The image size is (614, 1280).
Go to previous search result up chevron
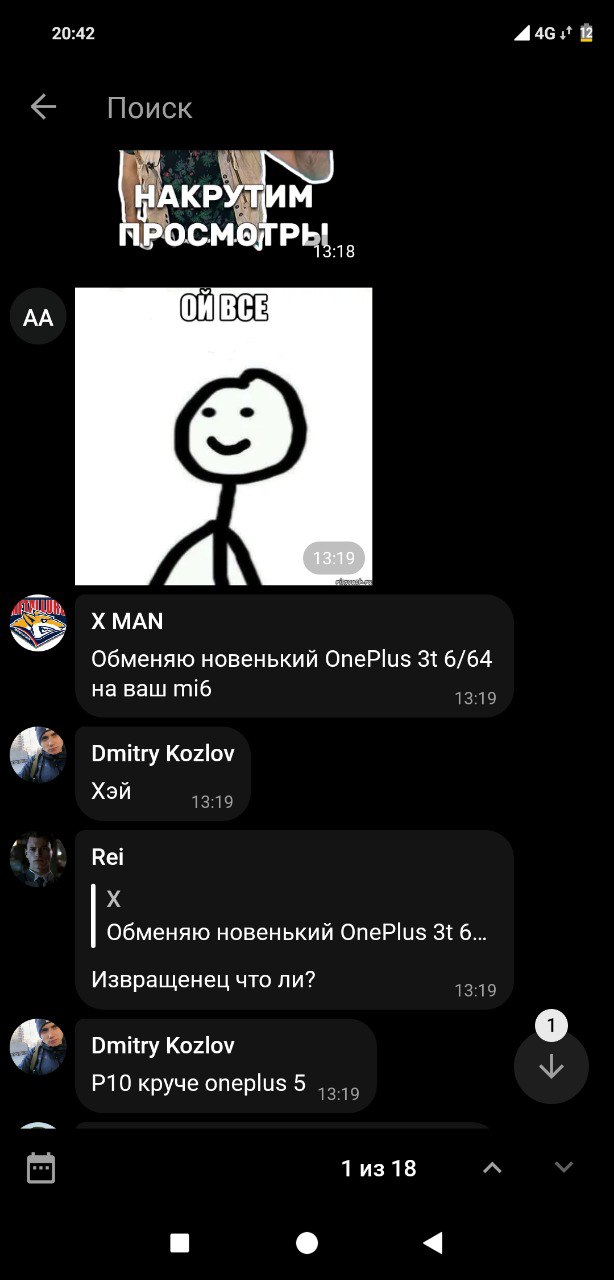pyautogui.click(x=492, y=1168)
